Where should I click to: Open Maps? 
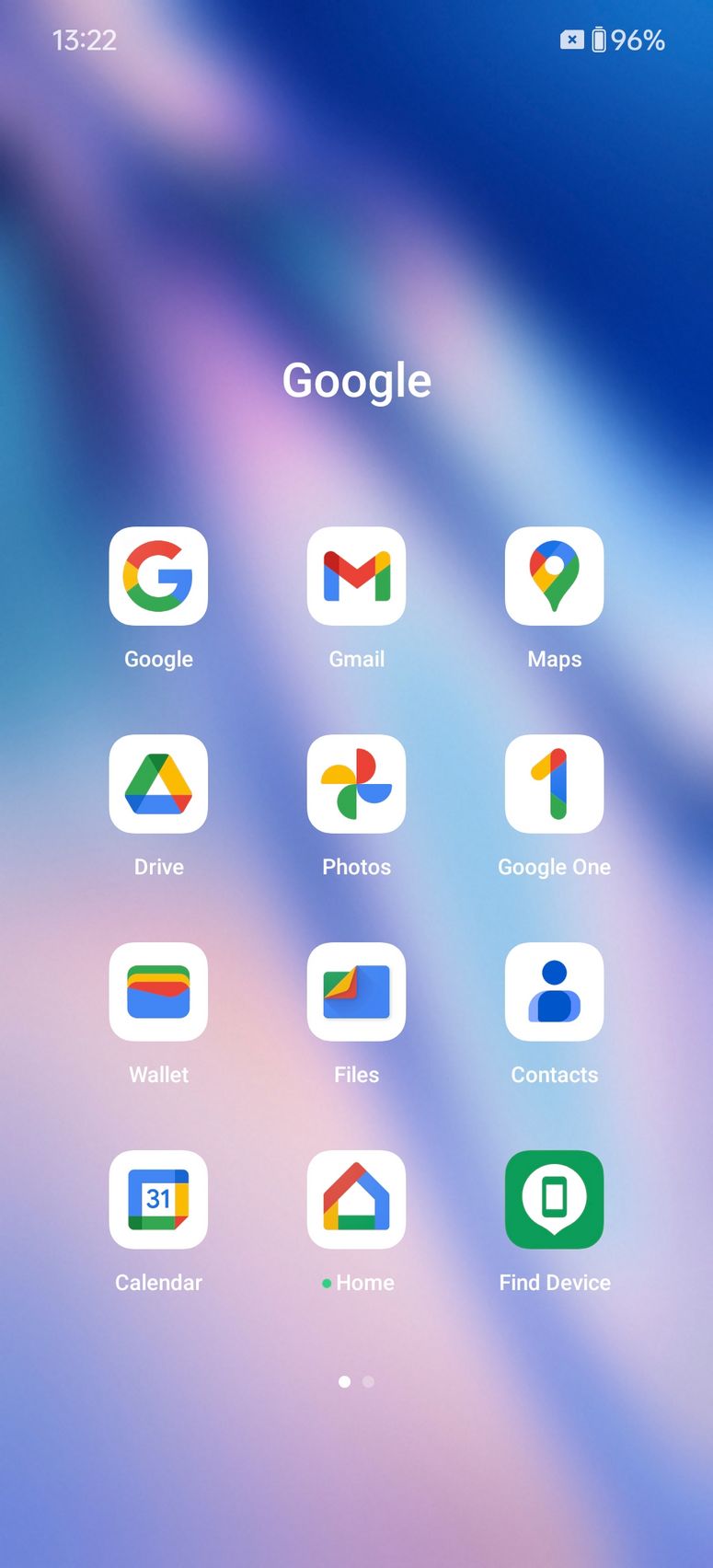pos(554,576)
